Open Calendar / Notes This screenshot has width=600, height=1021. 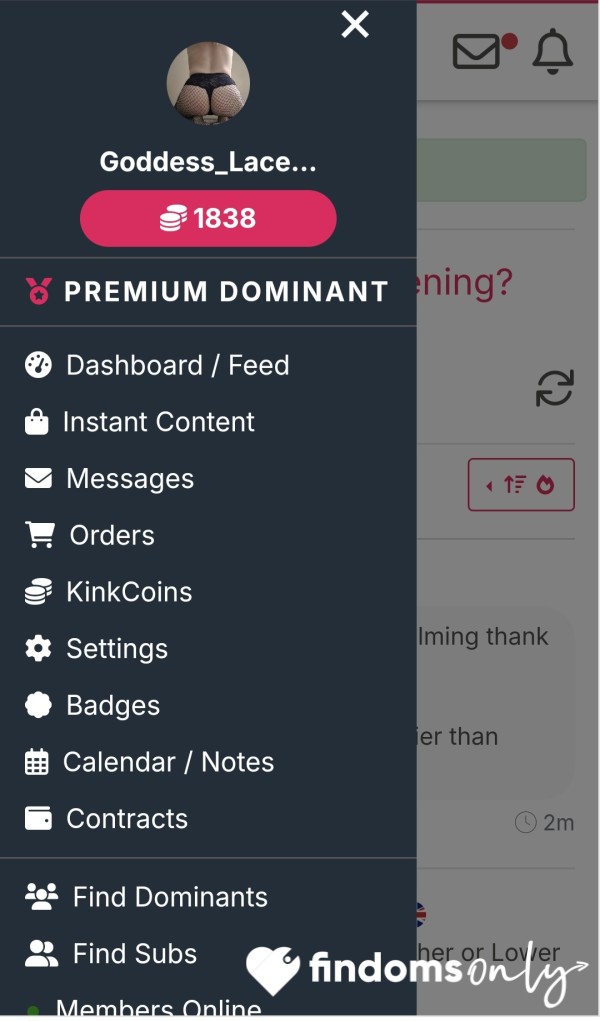click(x=149, y=762)
